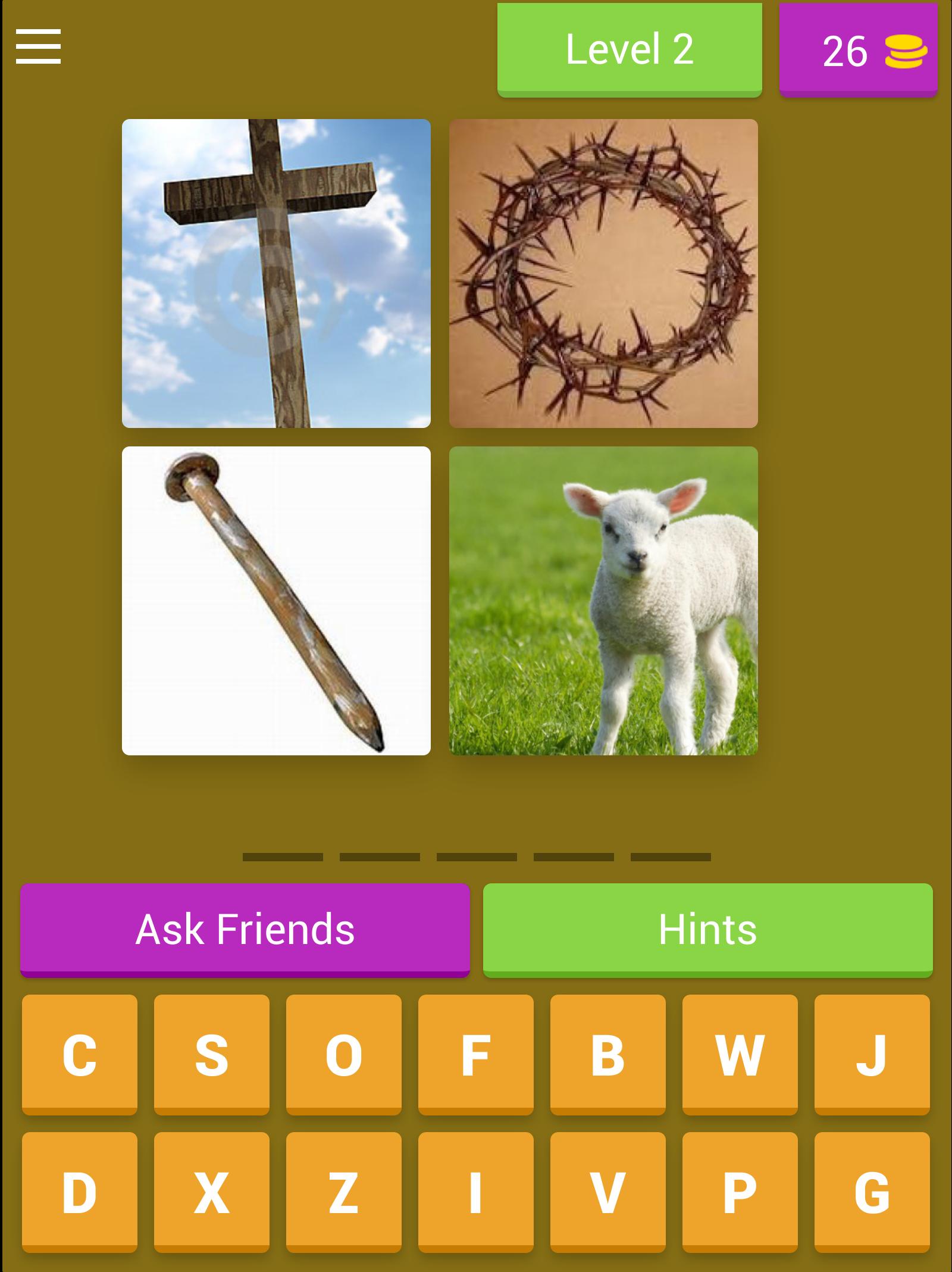The image size is (952, 1272).
Task: Select the letter B tile
Action: pos(608,1055)
